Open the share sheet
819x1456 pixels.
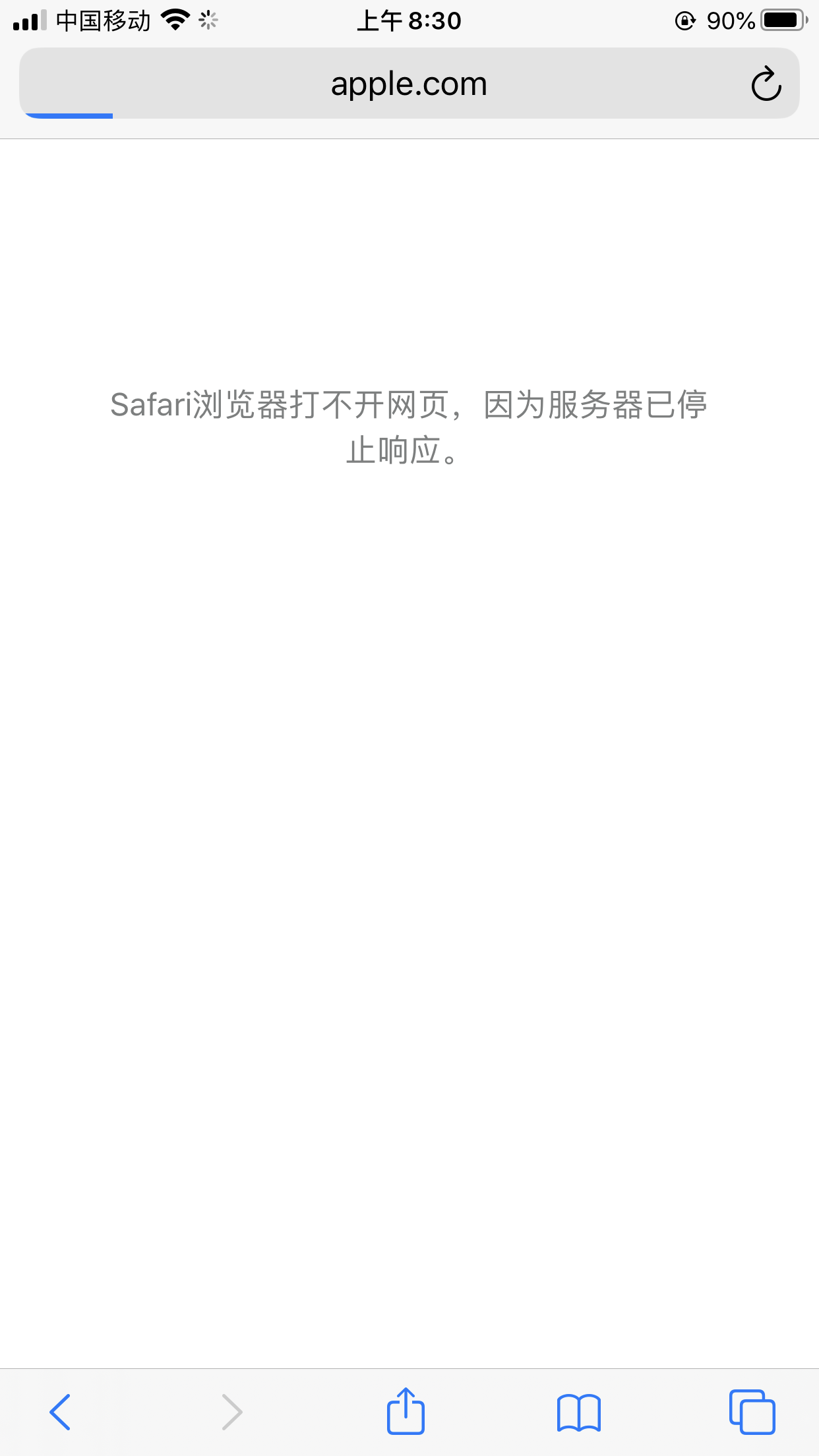pos(406,1411)
